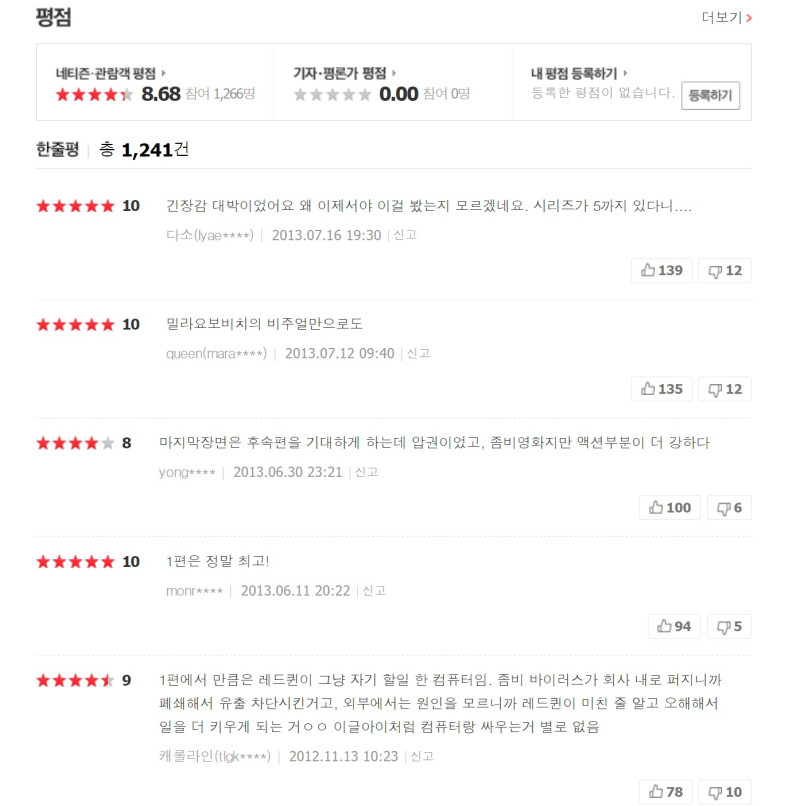
Task: Open the 더보기 link for more ratings
Action: [727, 17]
